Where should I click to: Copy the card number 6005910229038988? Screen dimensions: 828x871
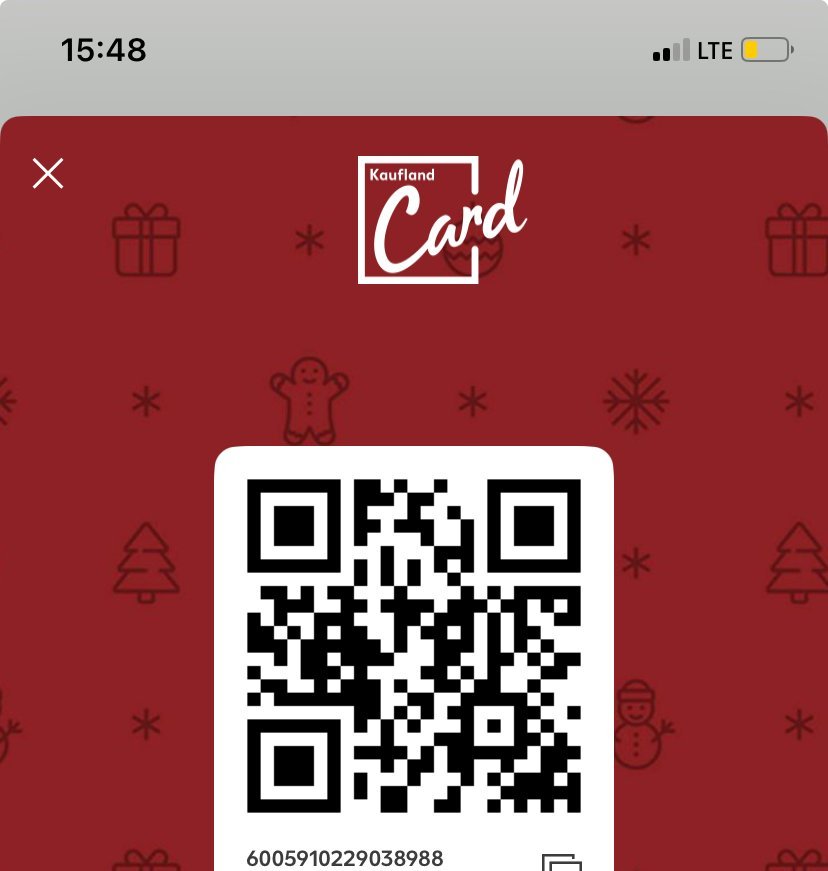[560, 862]
